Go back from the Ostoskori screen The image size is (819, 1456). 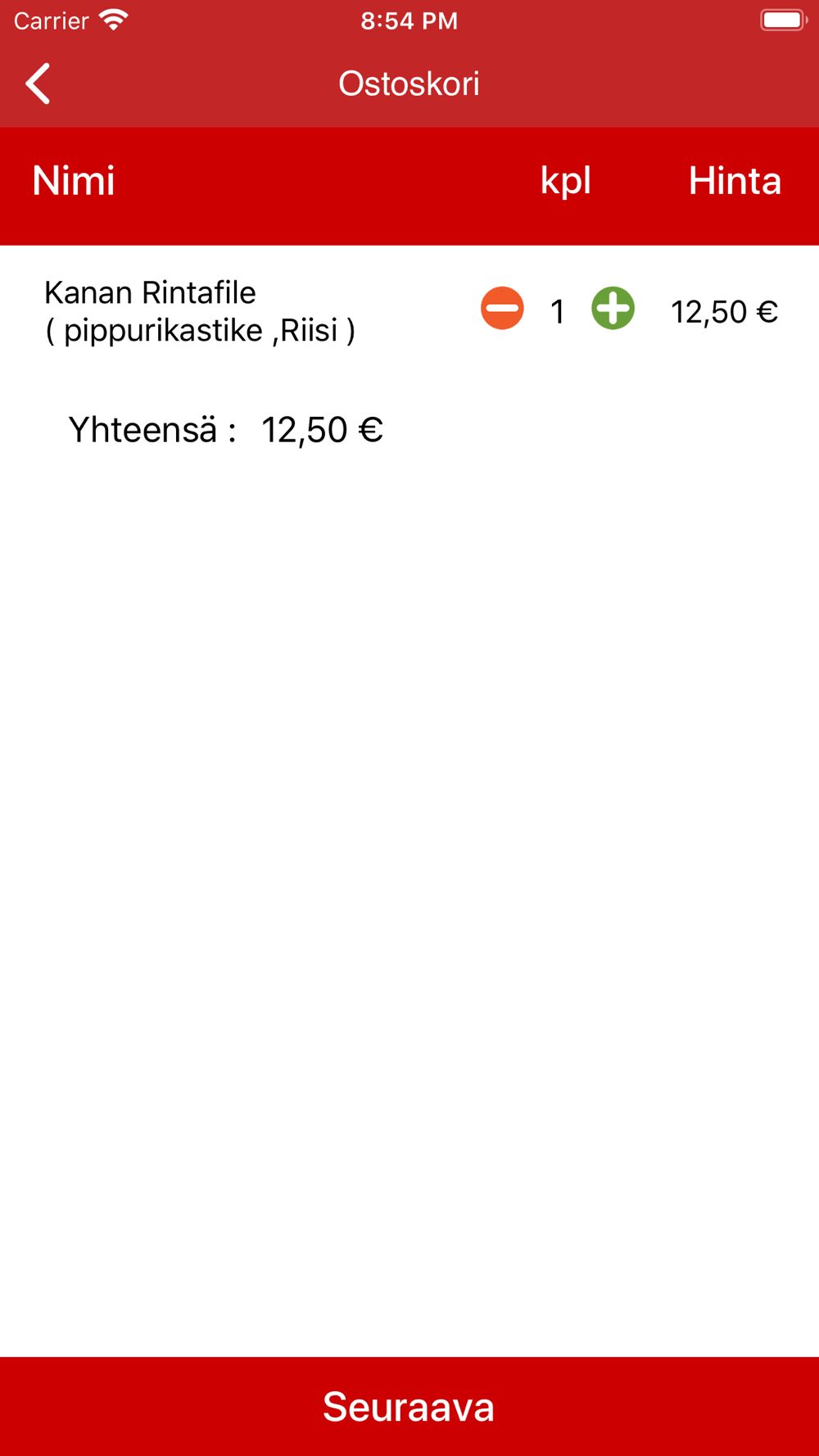click(x=38, y=84)
